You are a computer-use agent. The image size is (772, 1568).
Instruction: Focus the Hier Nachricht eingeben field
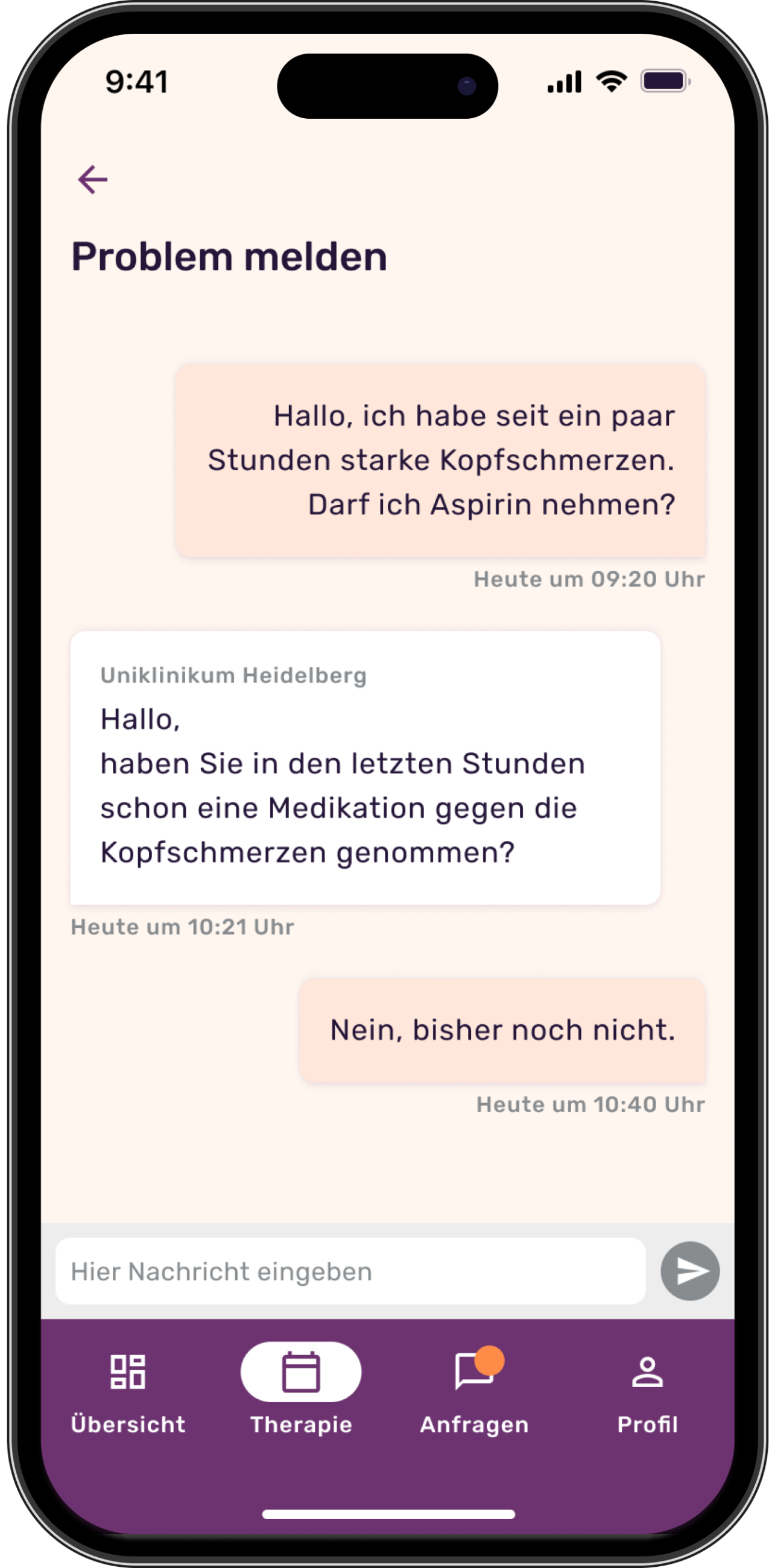point(350,1271)
